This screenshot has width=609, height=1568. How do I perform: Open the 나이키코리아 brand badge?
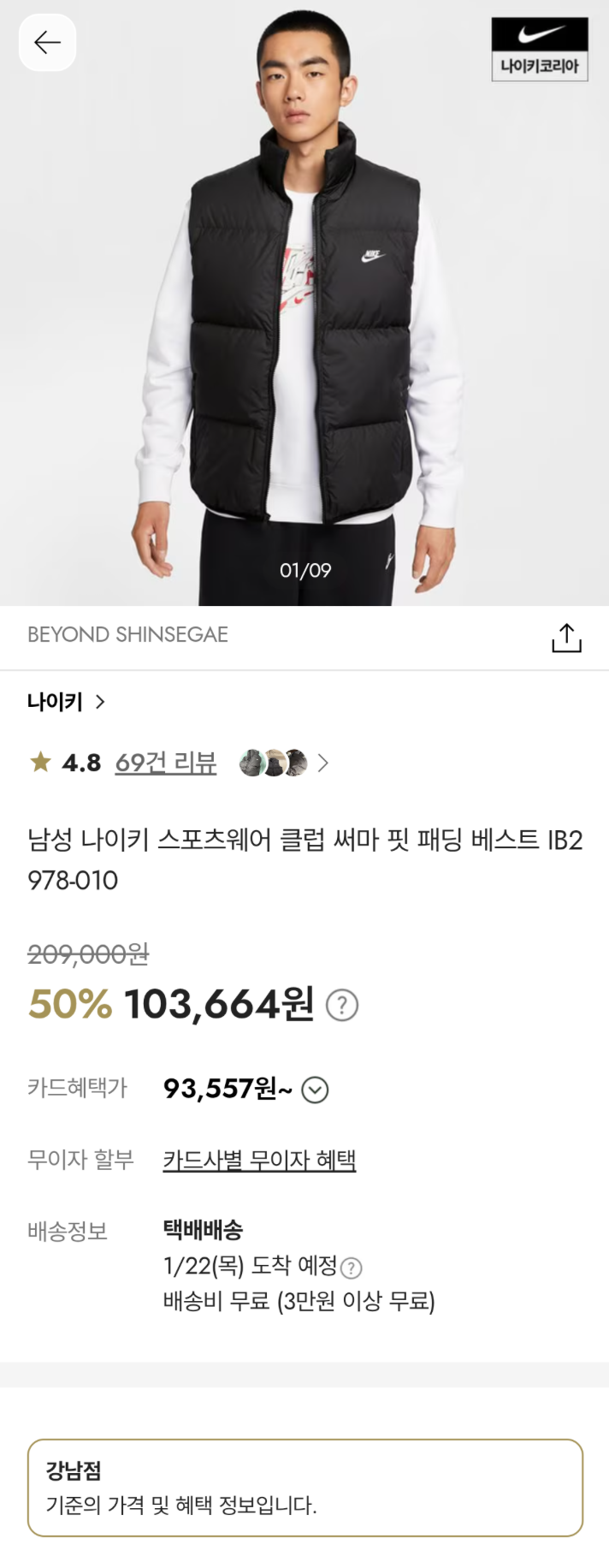coord(539,50)
